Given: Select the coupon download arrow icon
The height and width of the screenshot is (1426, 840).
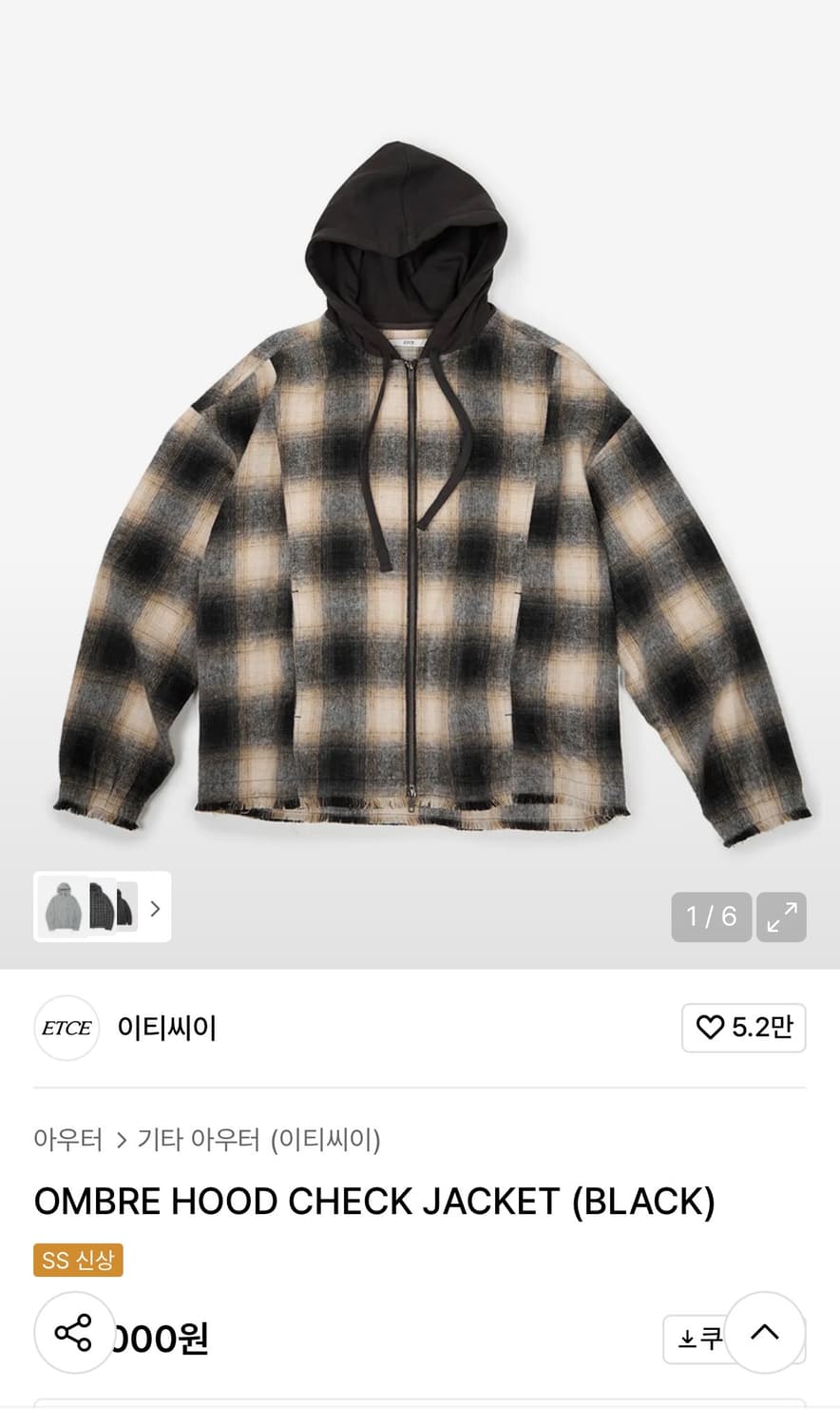Looking at the screenshot, I should pos(687,1336).
